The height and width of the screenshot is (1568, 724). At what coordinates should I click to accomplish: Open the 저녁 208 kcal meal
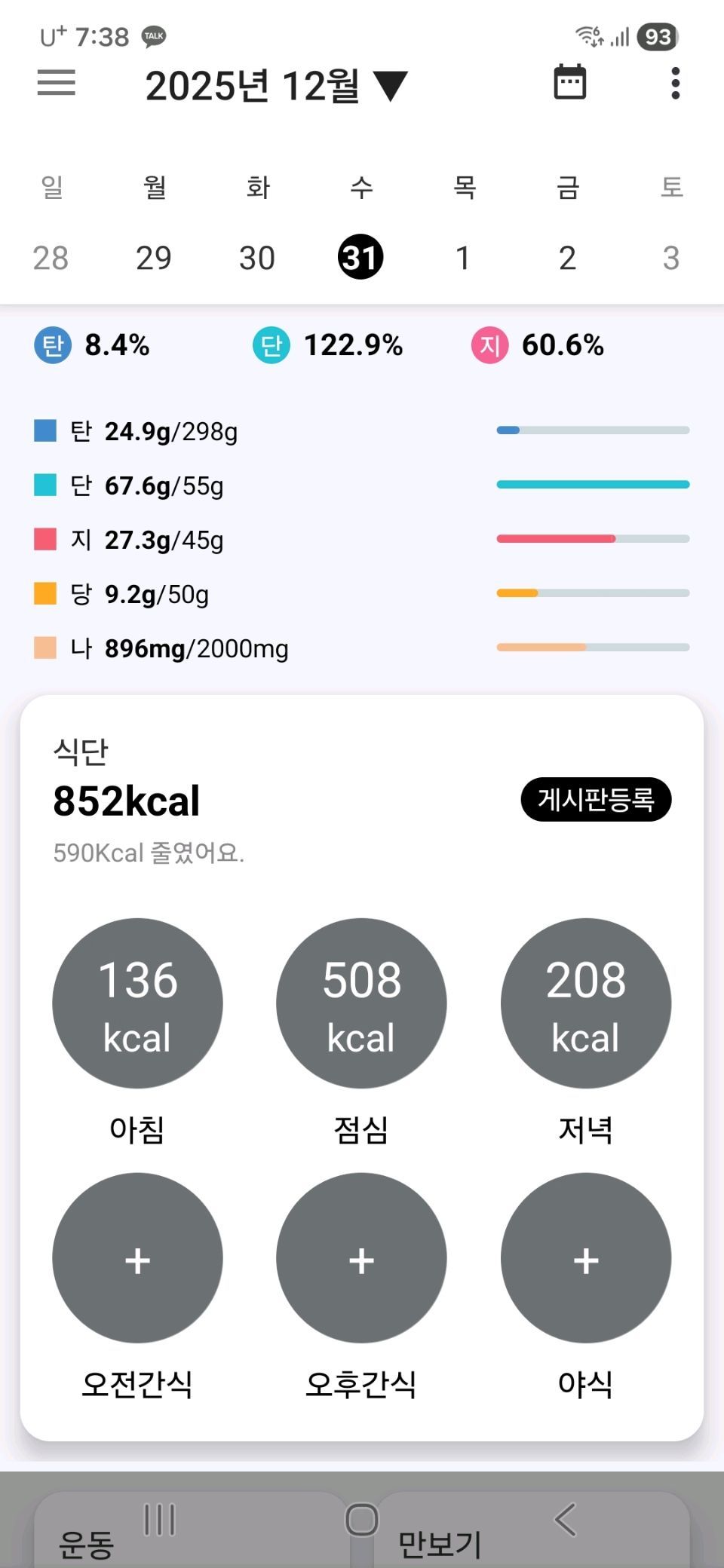pyautogui.click(x=586, y=1003)
